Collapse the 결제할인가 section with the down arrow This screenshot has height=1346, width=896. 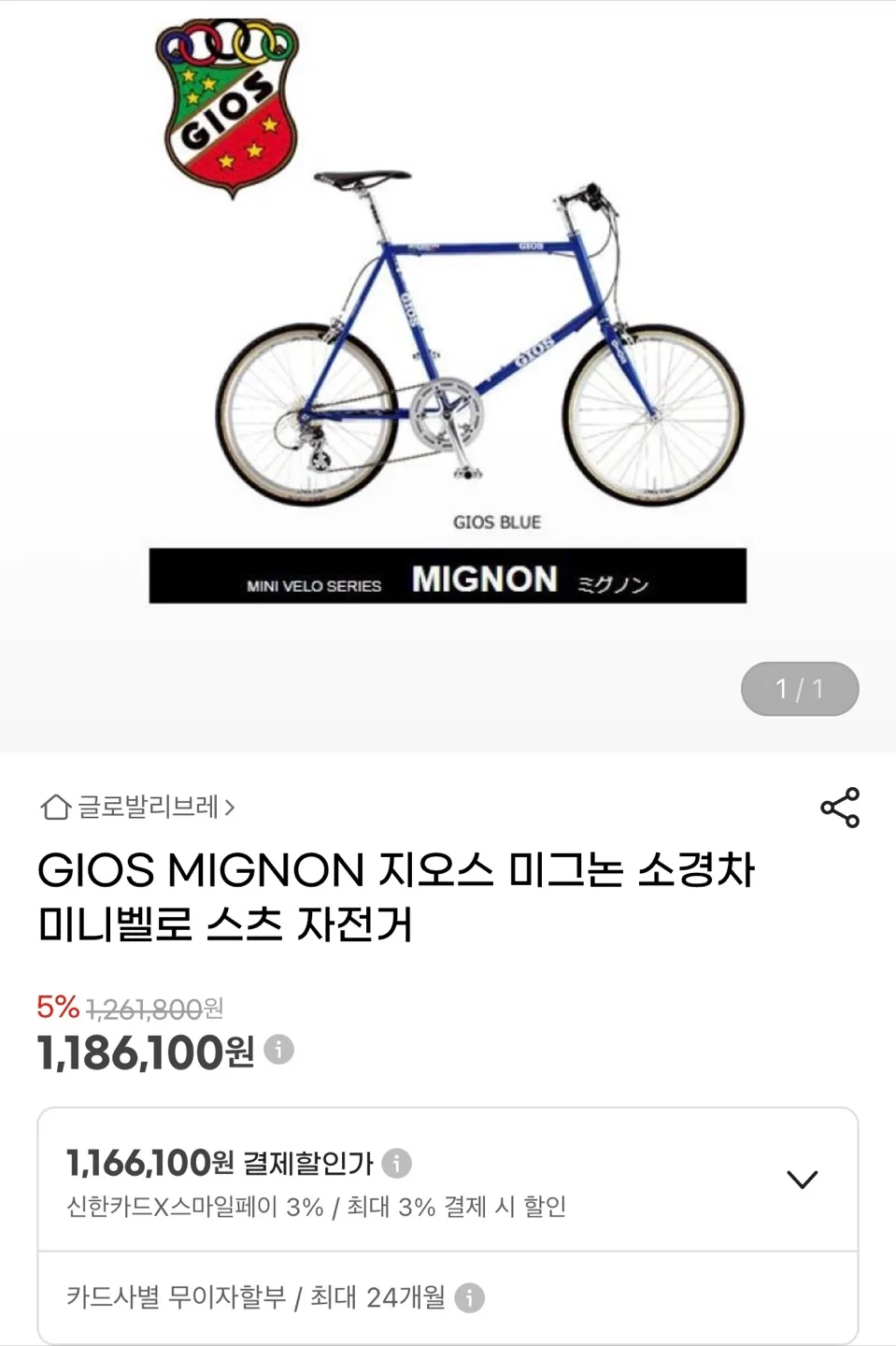click(801, 1181)
